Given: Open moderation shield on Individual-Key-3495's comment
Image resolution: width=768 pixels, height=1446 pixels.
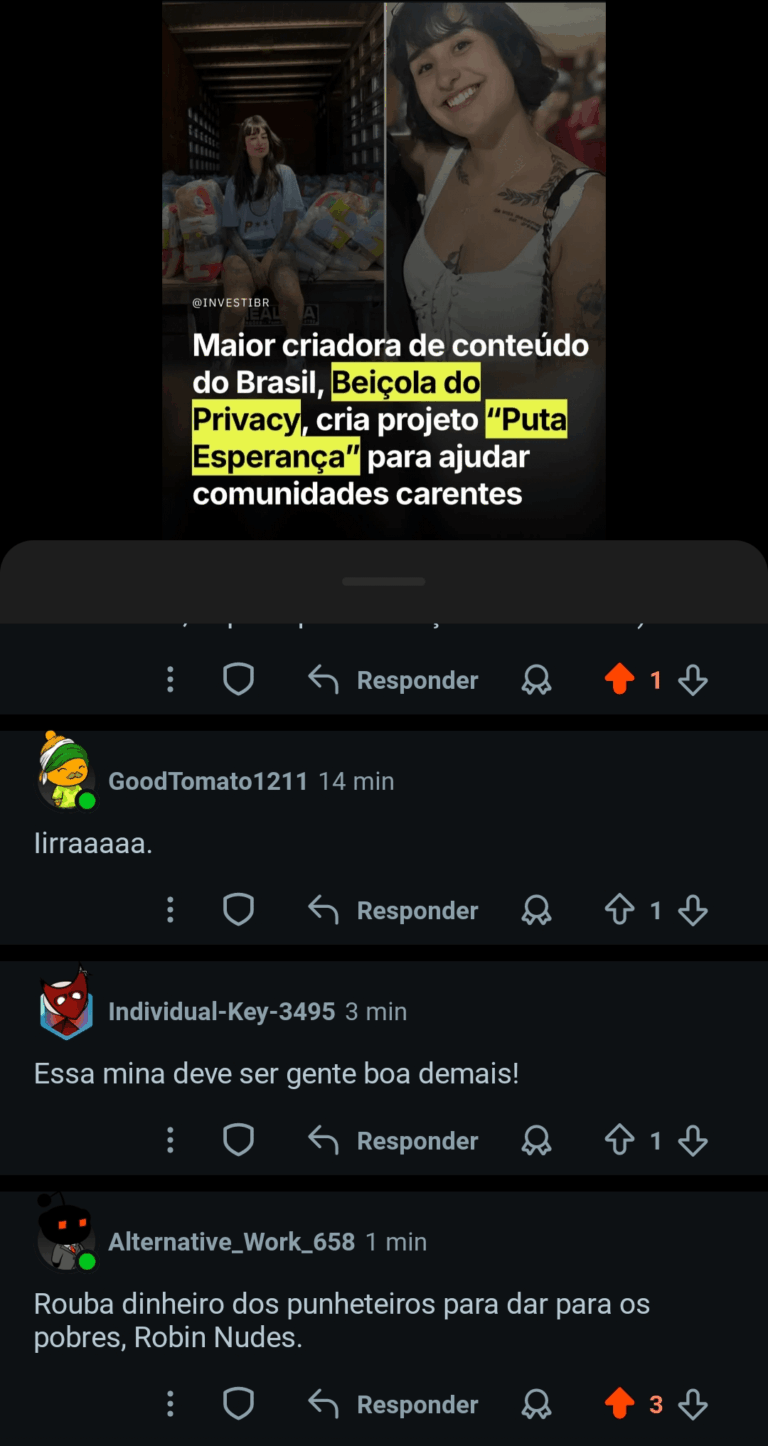Looking at the screenshot, I should coord(238,1140).
